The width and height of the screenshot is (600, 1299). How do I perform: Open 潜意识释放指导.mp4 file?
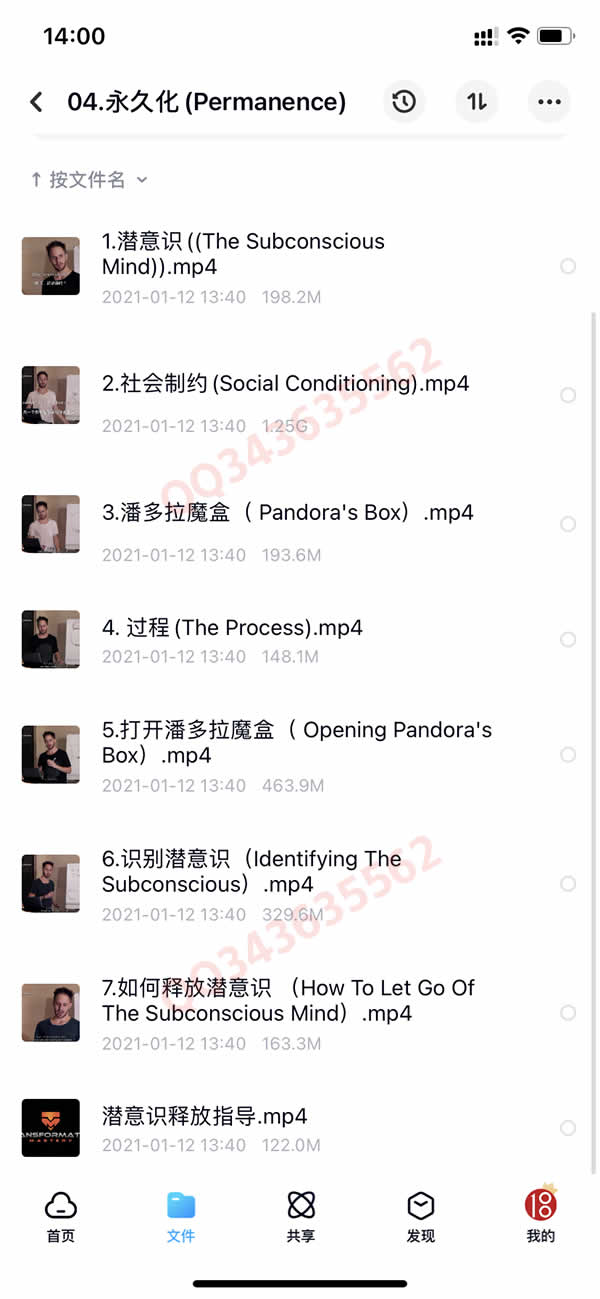click(204, 1116)
